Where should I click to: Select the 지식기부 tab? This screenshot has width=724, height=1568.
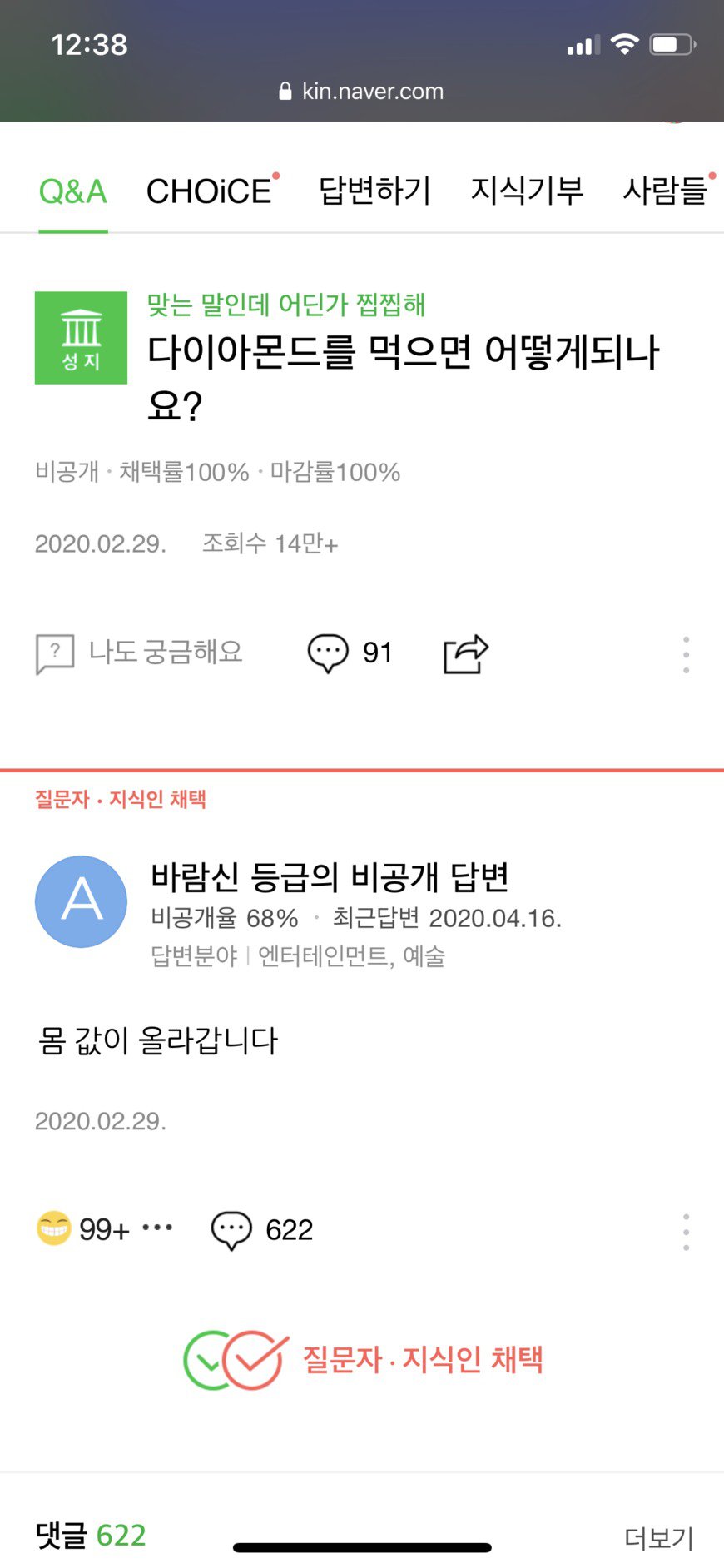527,191
